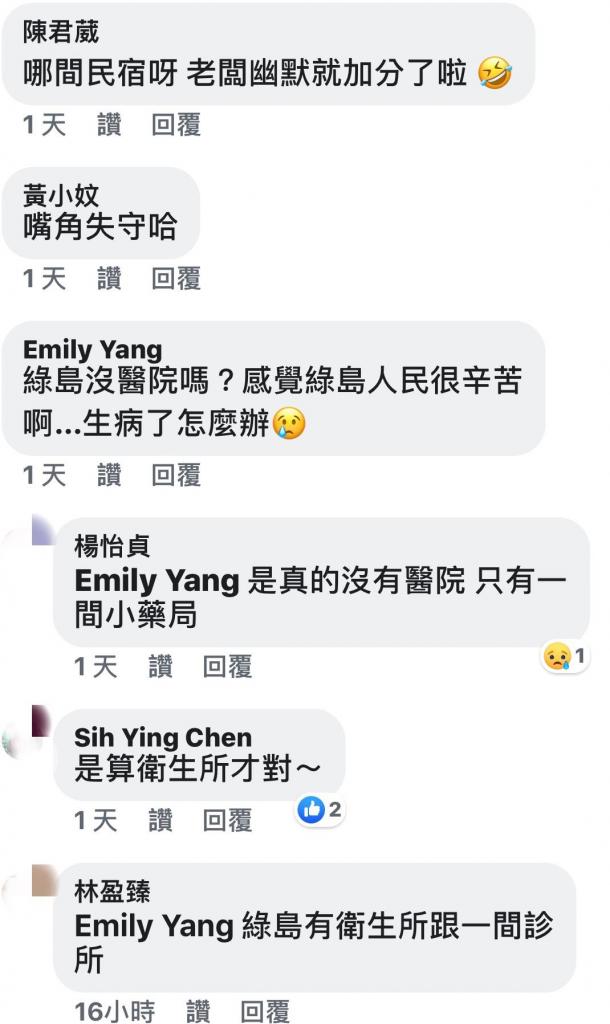Like 陳君葳's comment

[109, 125]
